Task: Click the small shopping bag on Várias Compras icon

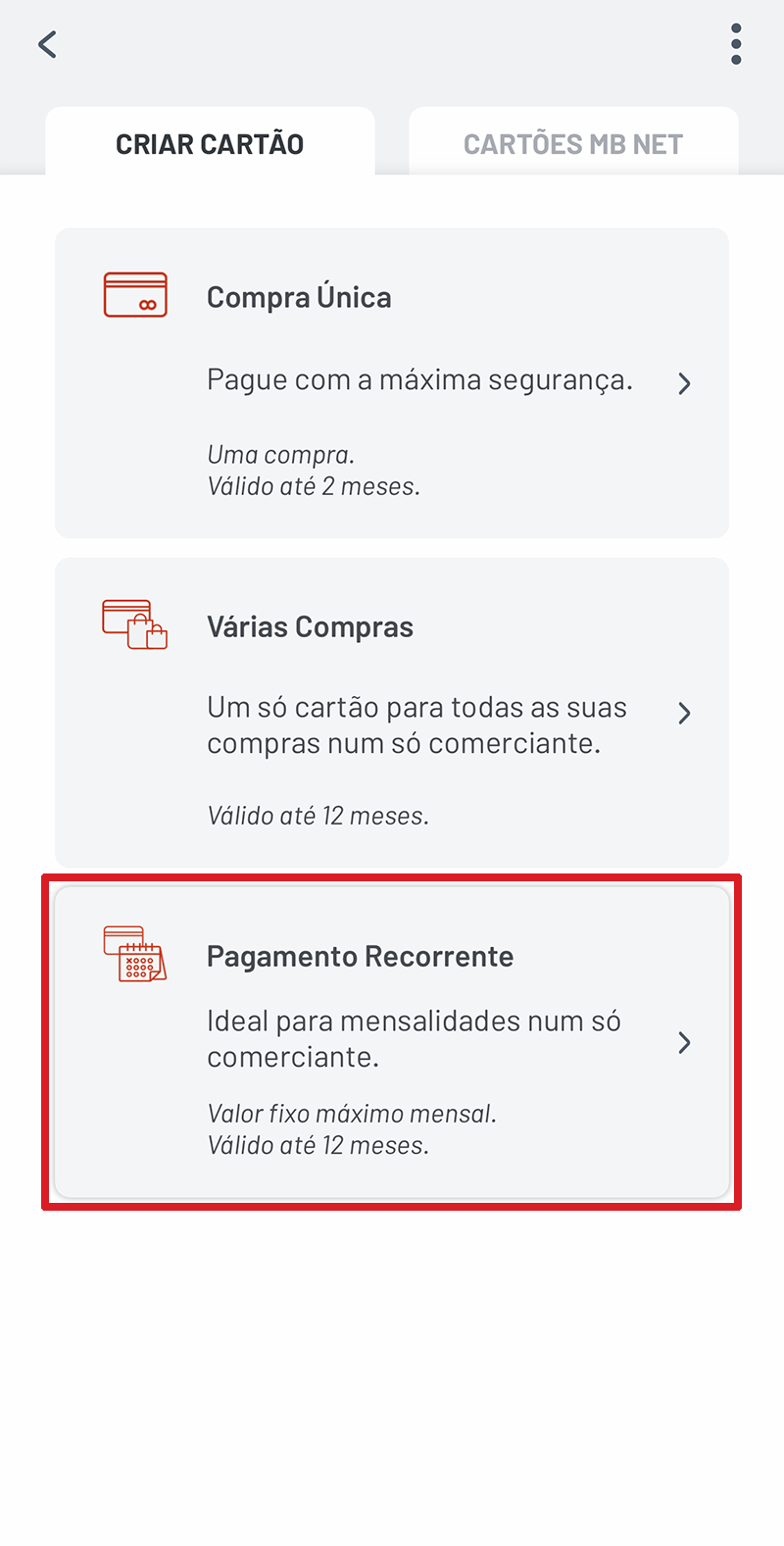Action: (155, 637)
